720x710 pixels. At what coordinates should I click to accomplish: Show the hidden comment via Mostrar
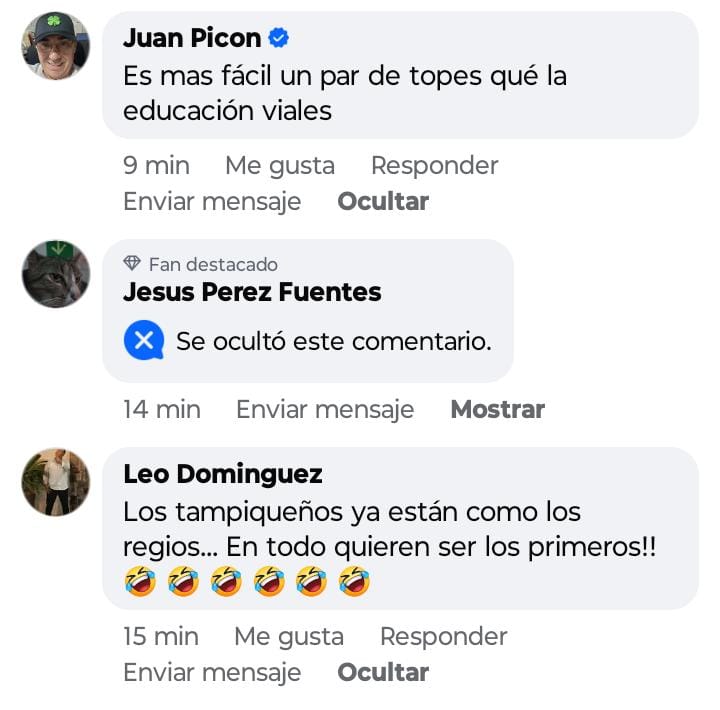497,409
